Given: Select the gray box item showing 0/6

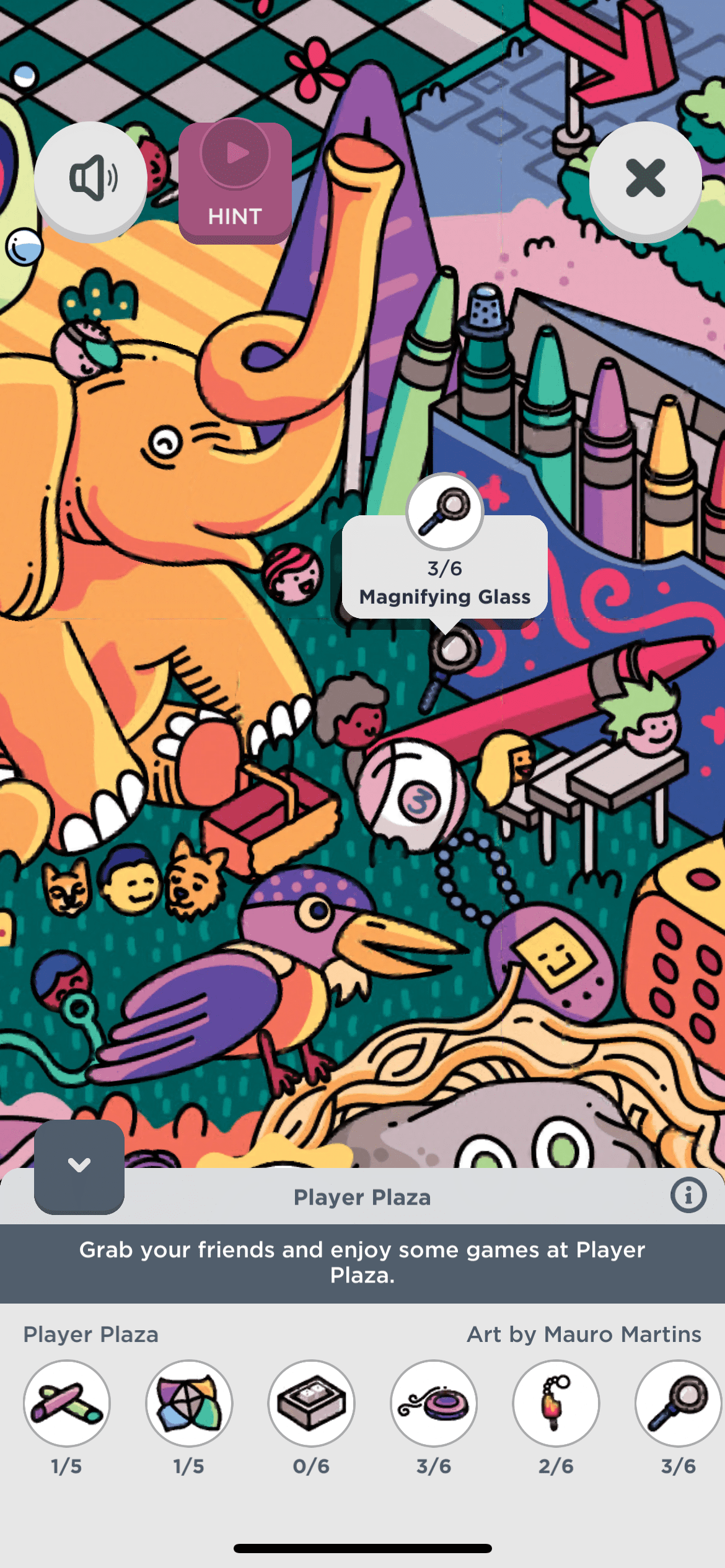Looking at the screenshot, I should [x=311, y=1403].
